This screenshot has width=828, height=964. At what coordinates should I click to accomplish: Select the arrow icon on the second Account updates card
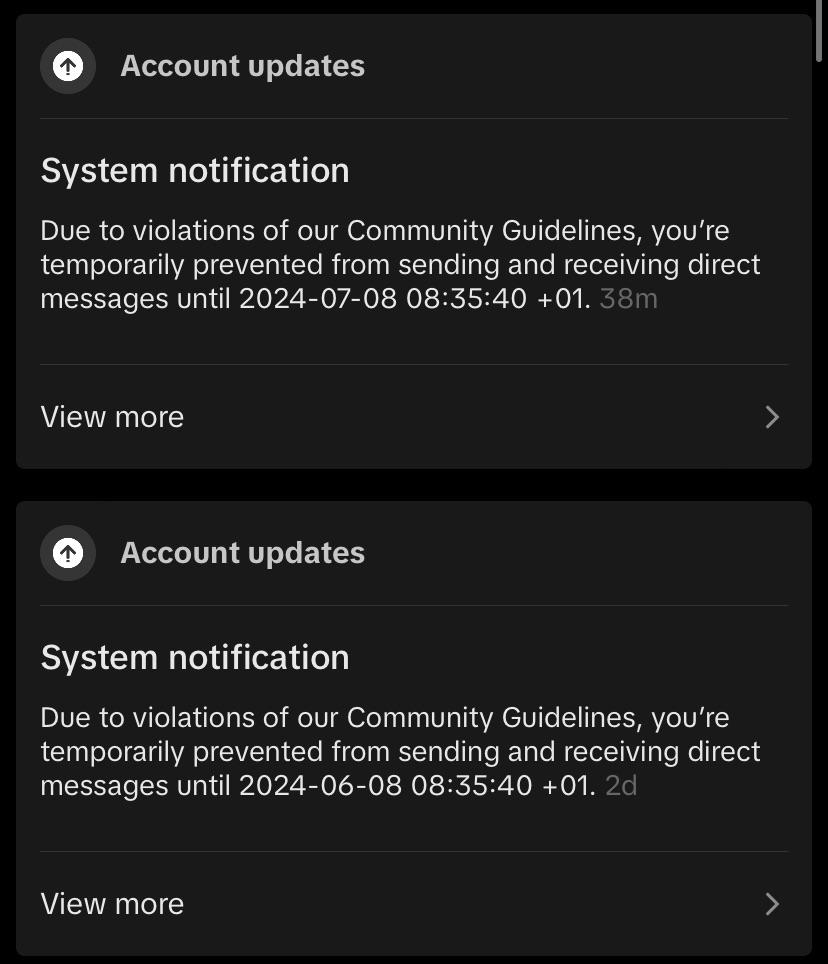[67, 552]
